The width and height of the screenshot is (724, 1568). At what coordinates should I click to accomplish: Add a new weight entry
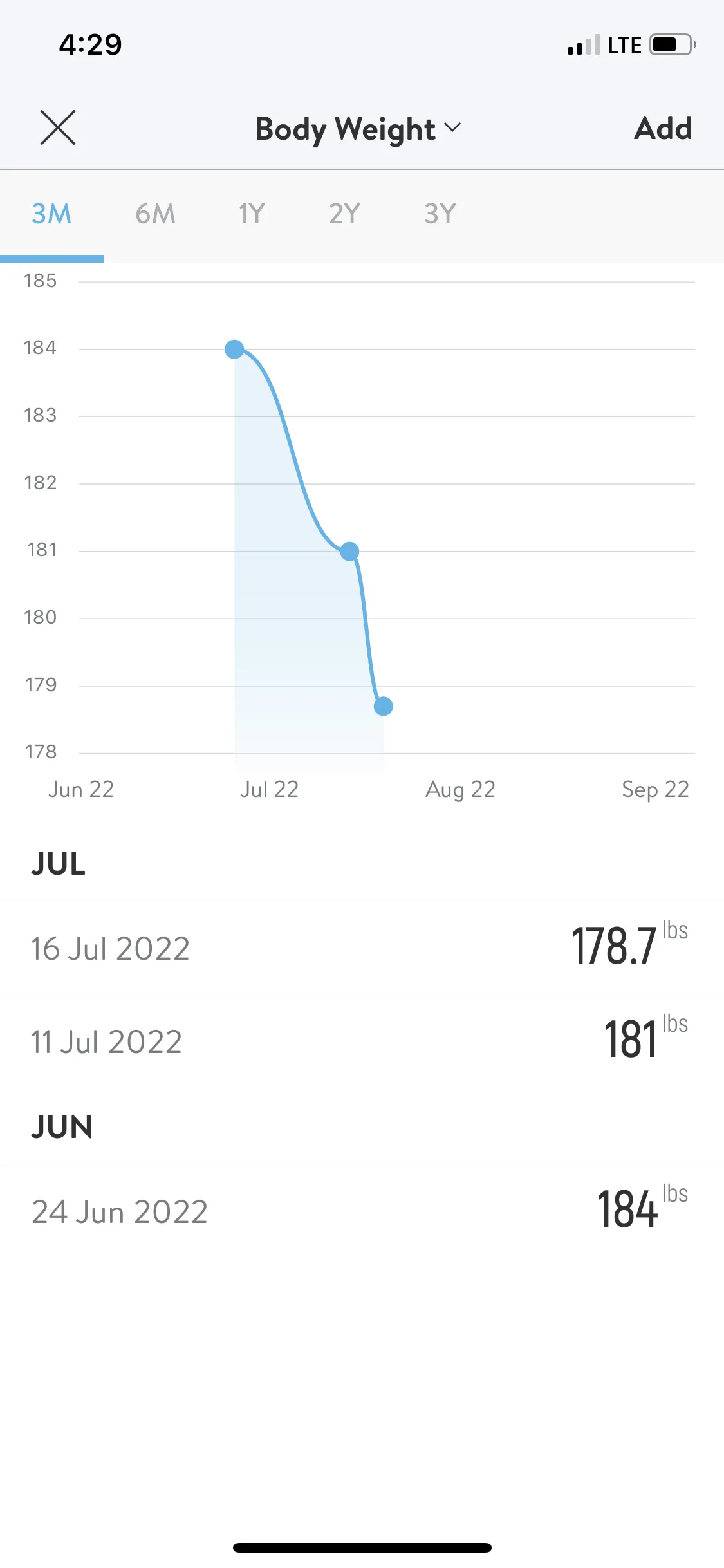tap(663, 129)
